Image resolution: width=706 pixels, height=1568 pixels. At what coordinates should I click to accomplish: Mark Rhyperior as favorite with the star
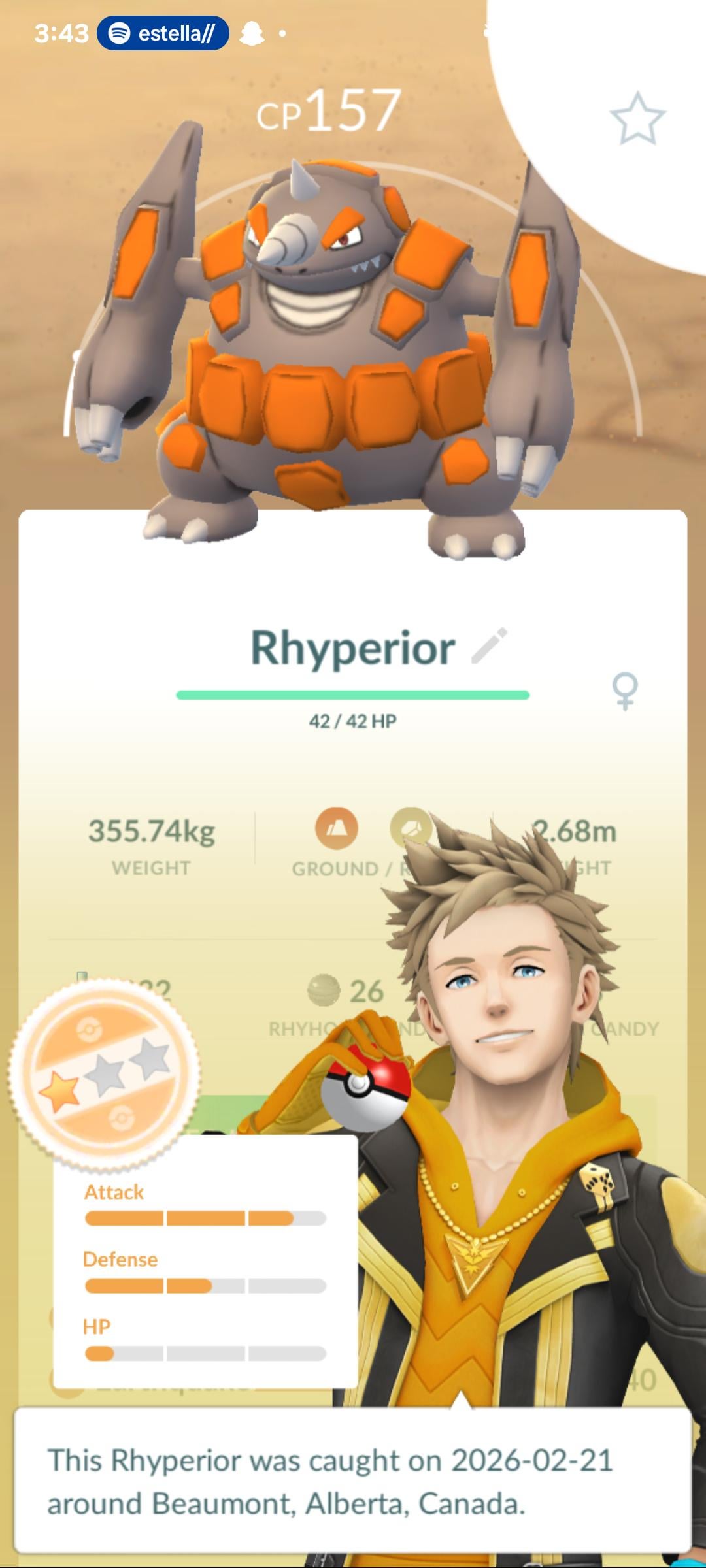pos(637,119)
